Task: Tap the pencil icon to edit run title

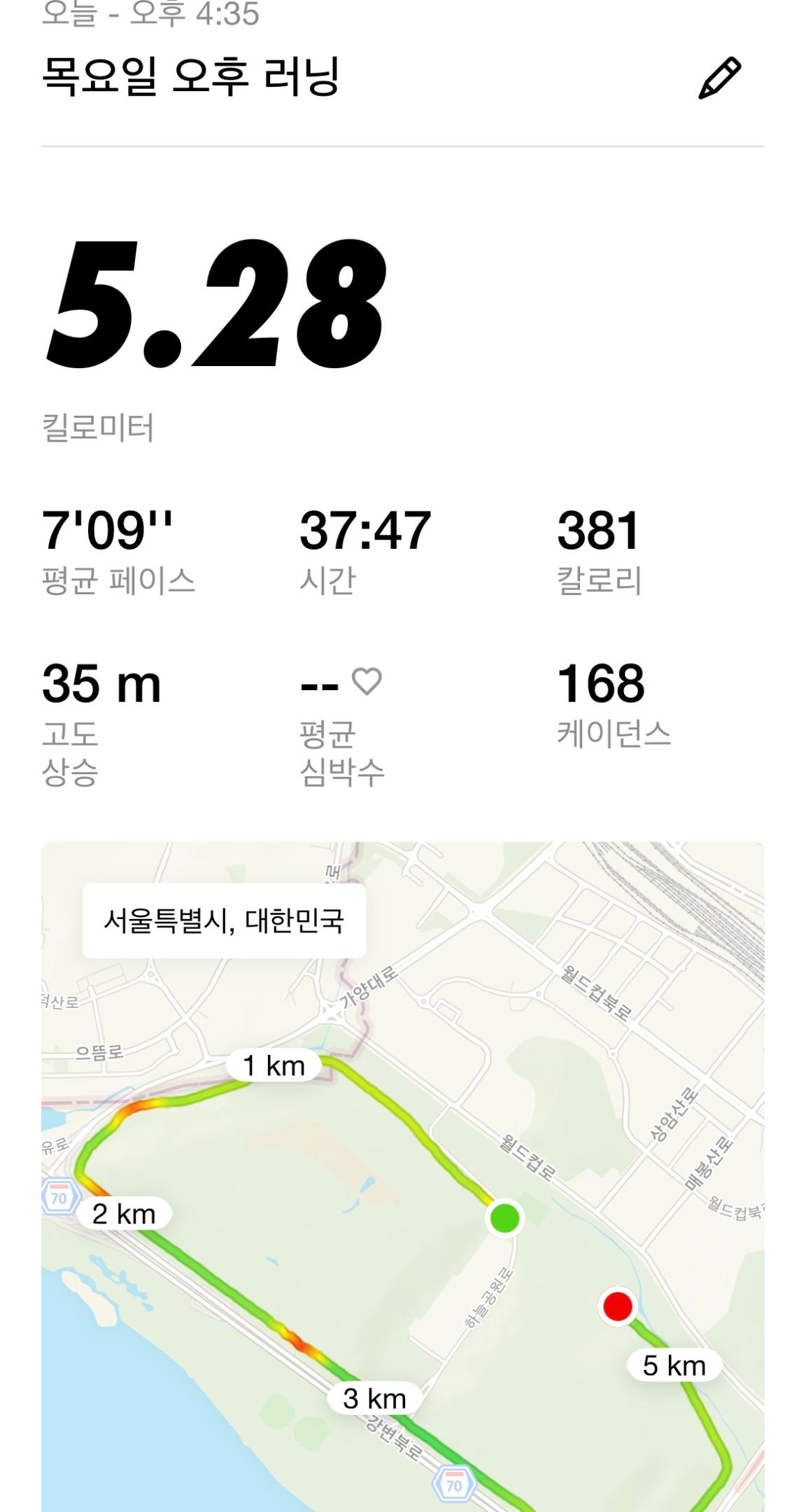Action: click(719, 77)
